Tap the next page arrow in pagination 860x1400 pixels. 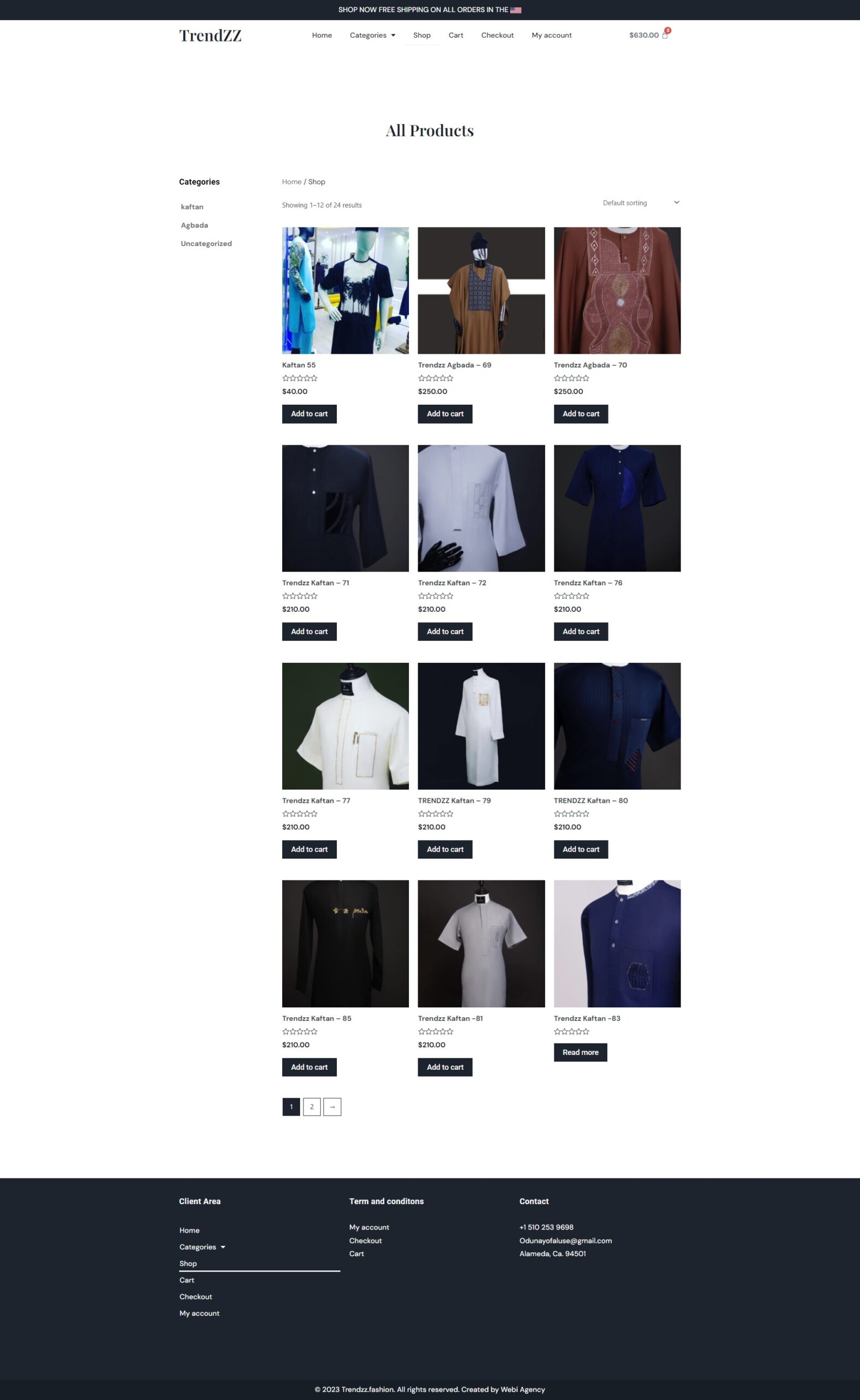click(332, 1107)
